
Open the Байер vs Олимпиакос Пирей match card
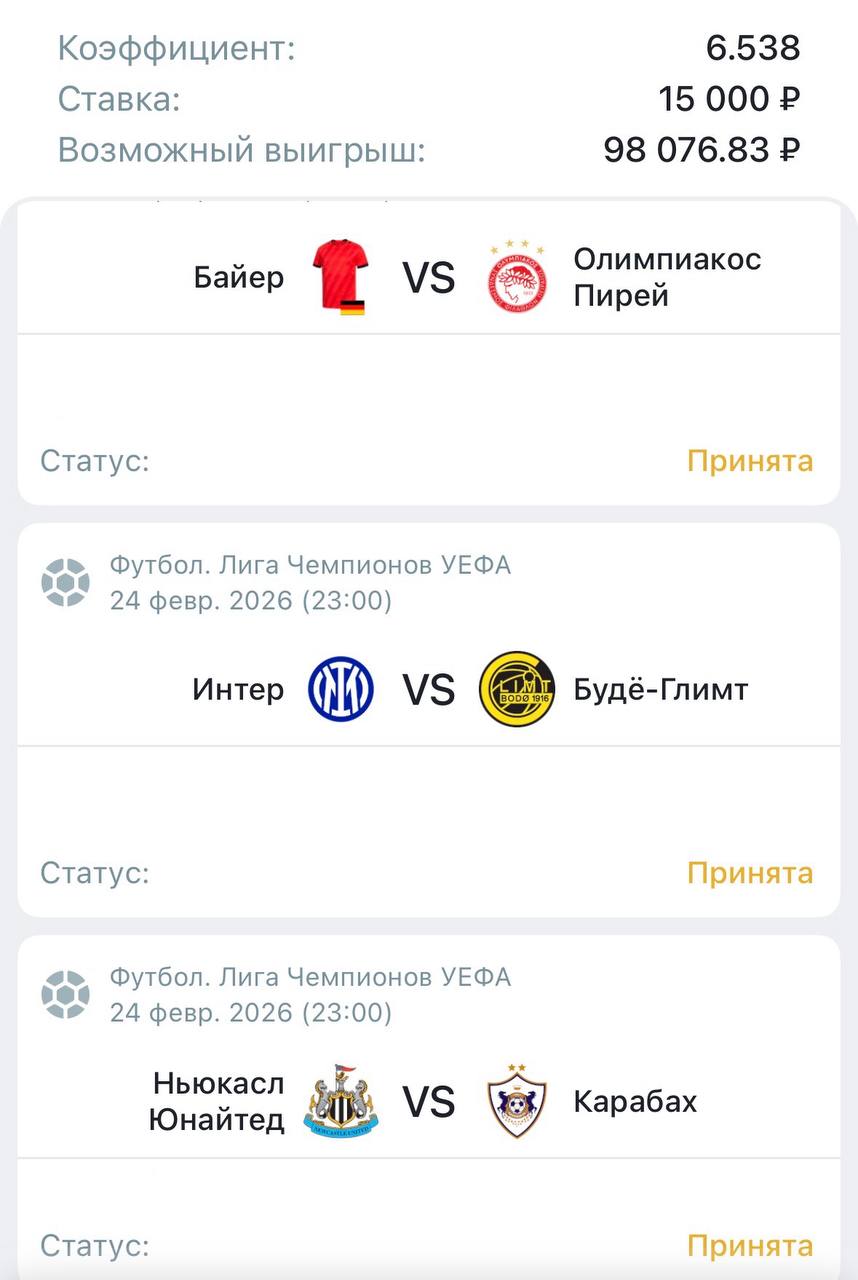(428, 278)
